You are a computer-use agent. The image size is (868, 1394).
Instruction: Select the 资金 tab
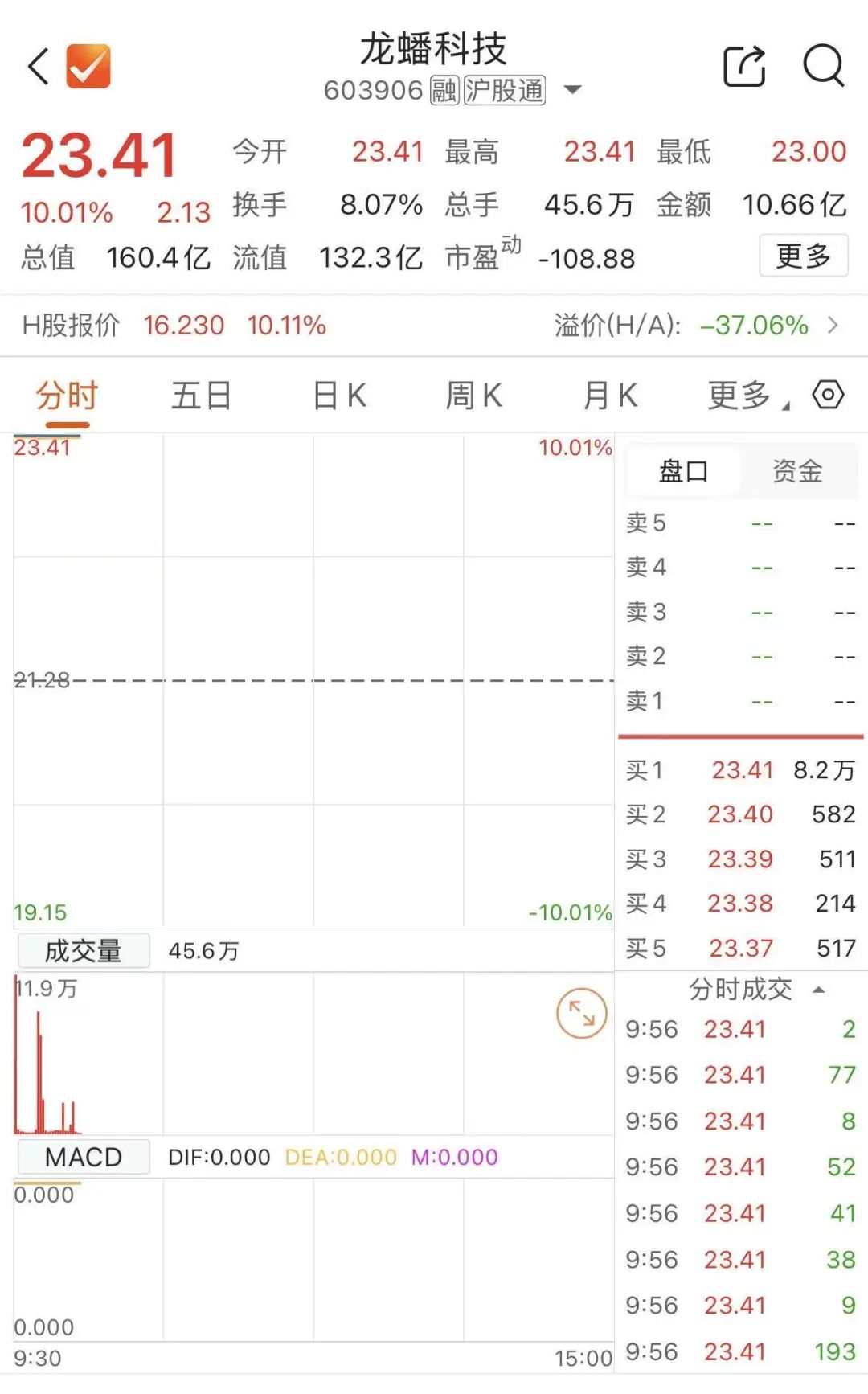click(x=797, y=471)
